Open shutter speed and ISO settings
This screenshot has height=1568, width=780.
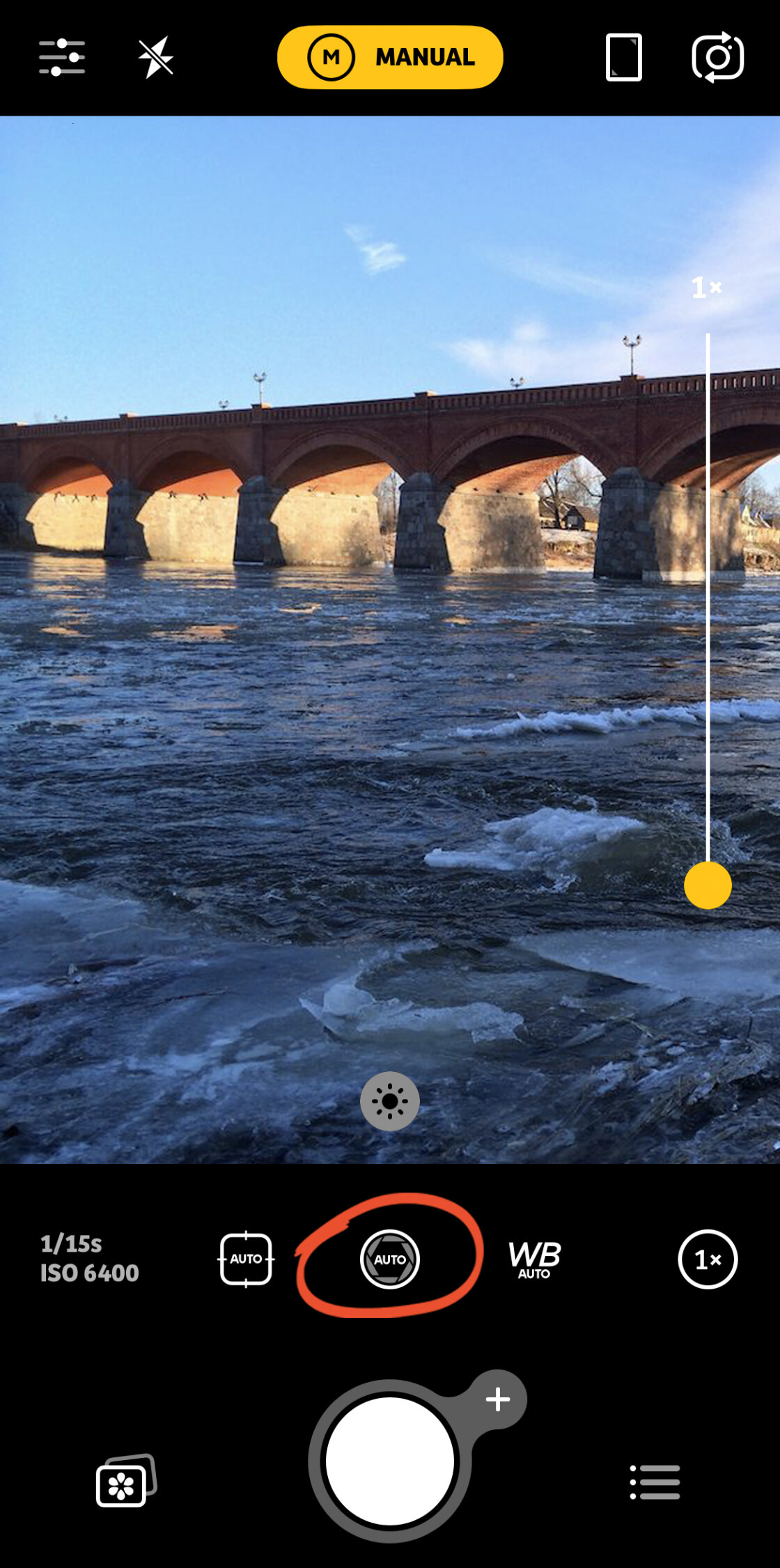coord(89,1258)
